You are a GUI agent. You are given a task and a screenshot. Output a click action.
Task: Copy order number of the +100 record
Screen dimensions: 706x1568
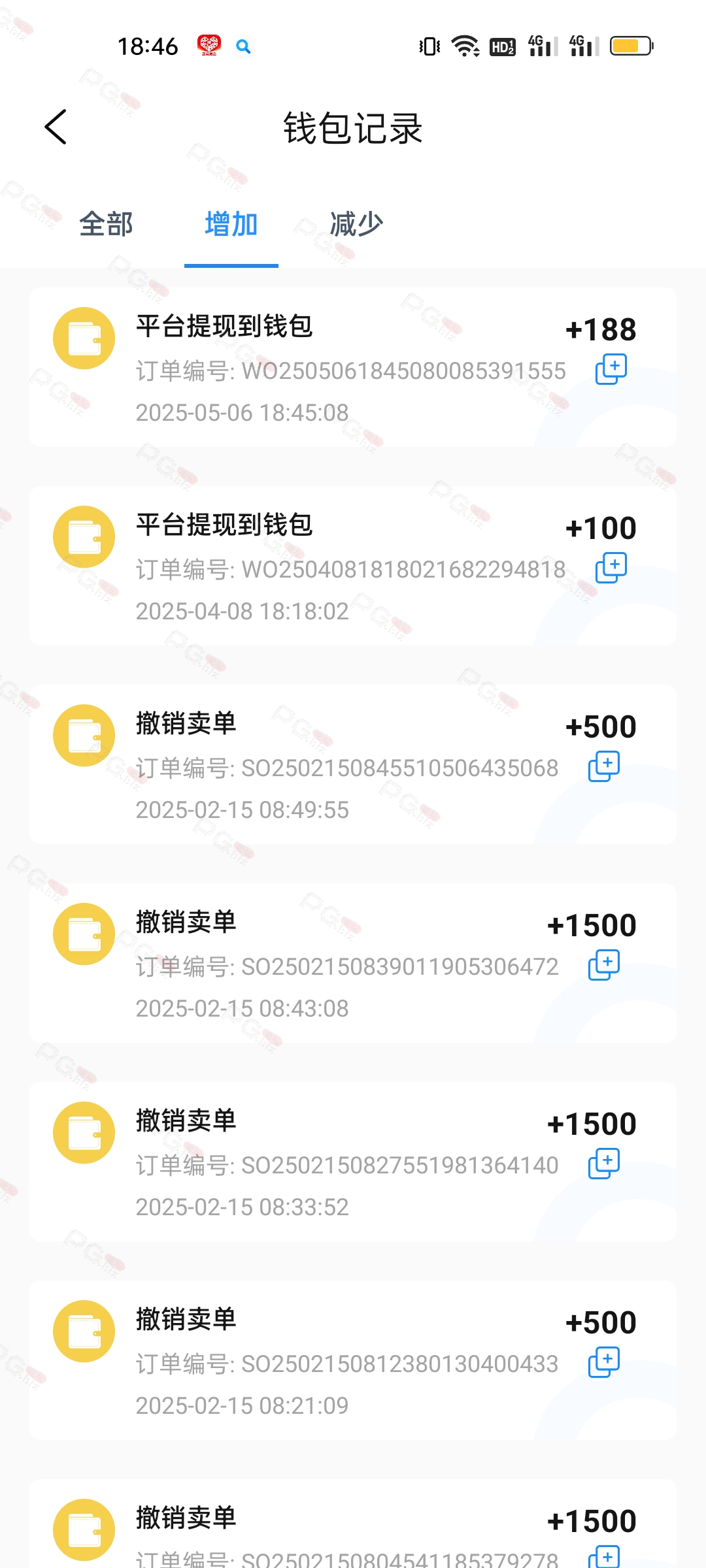[611, 568]
